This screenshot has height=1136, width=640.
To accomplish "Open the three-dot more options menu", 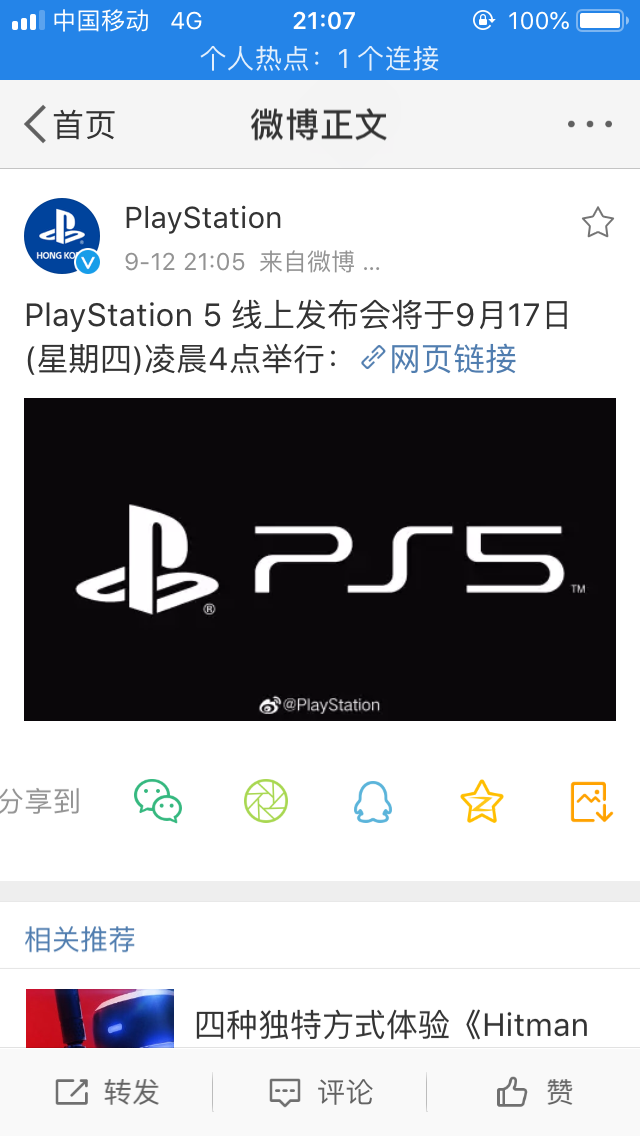I will pos(589,125).
